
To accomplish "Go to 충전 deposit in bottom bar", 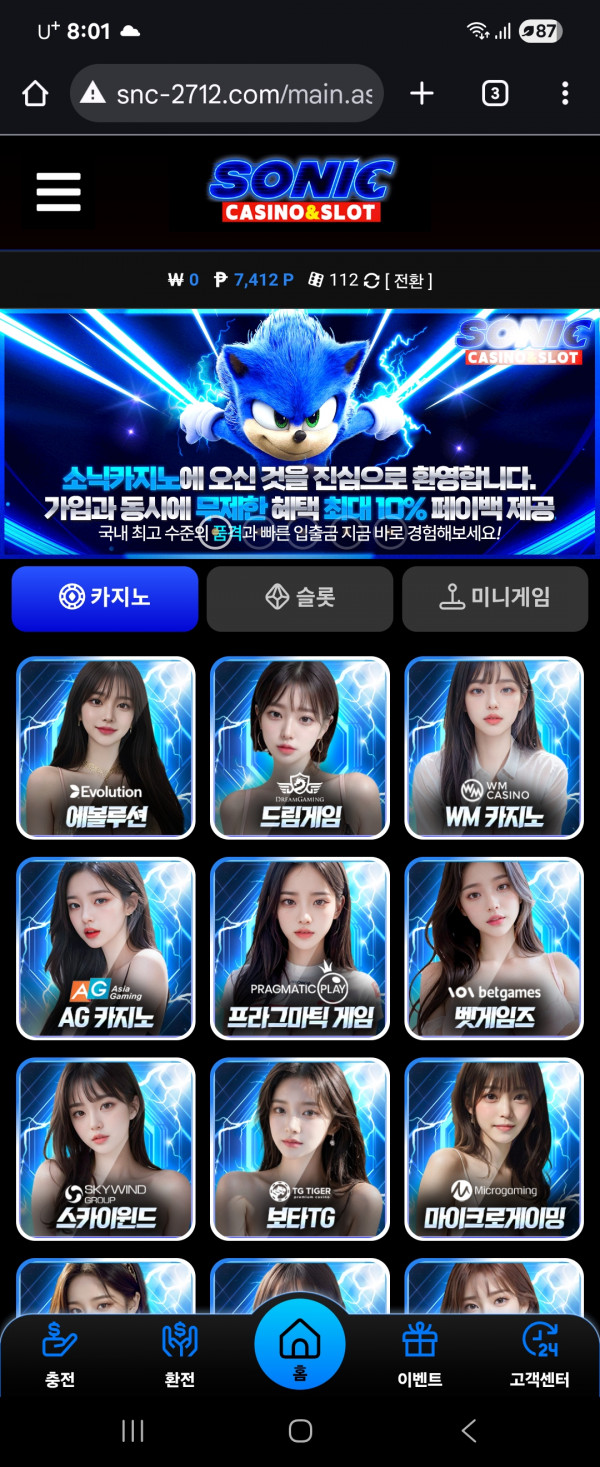I will pos(60,1355).
